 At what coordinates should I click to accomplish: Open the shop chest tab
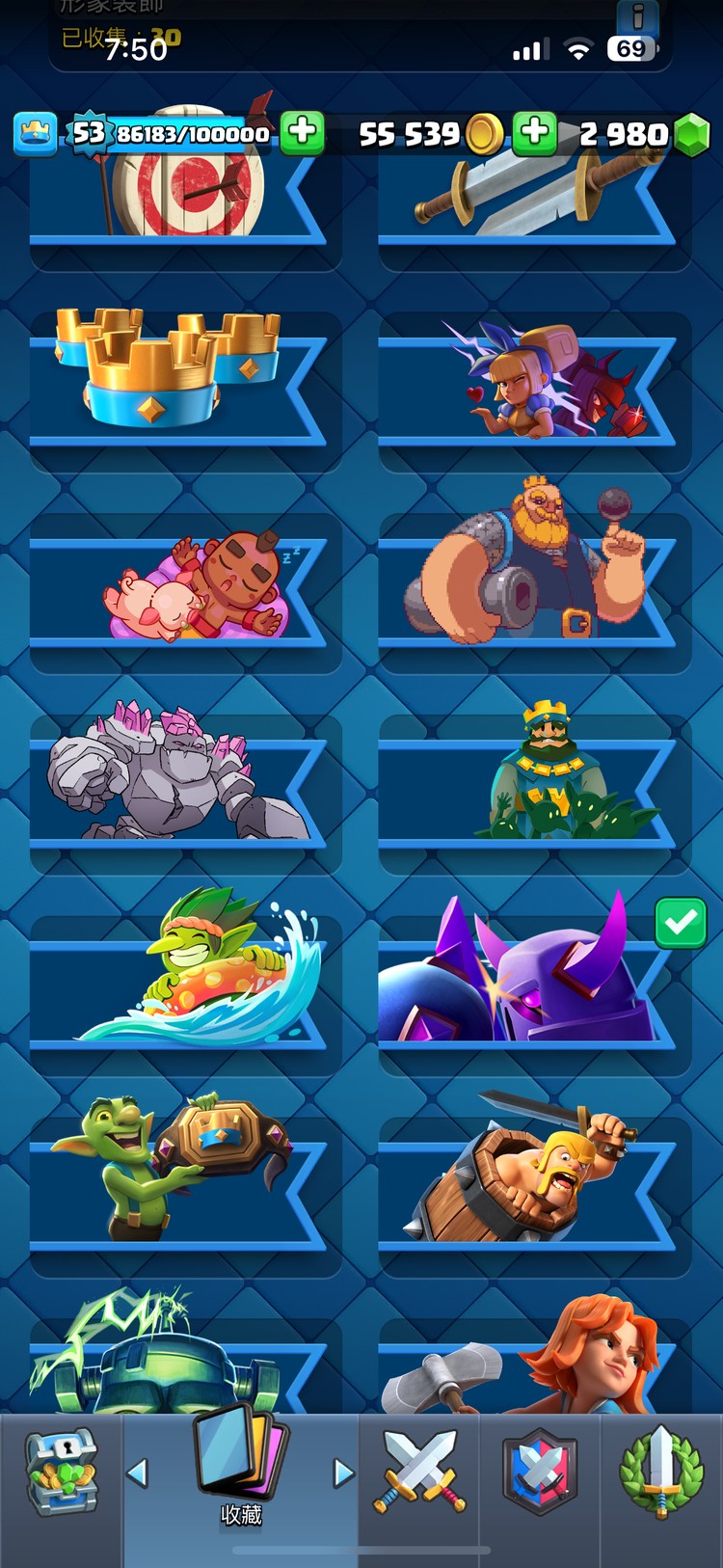[x=61, y=1473]
